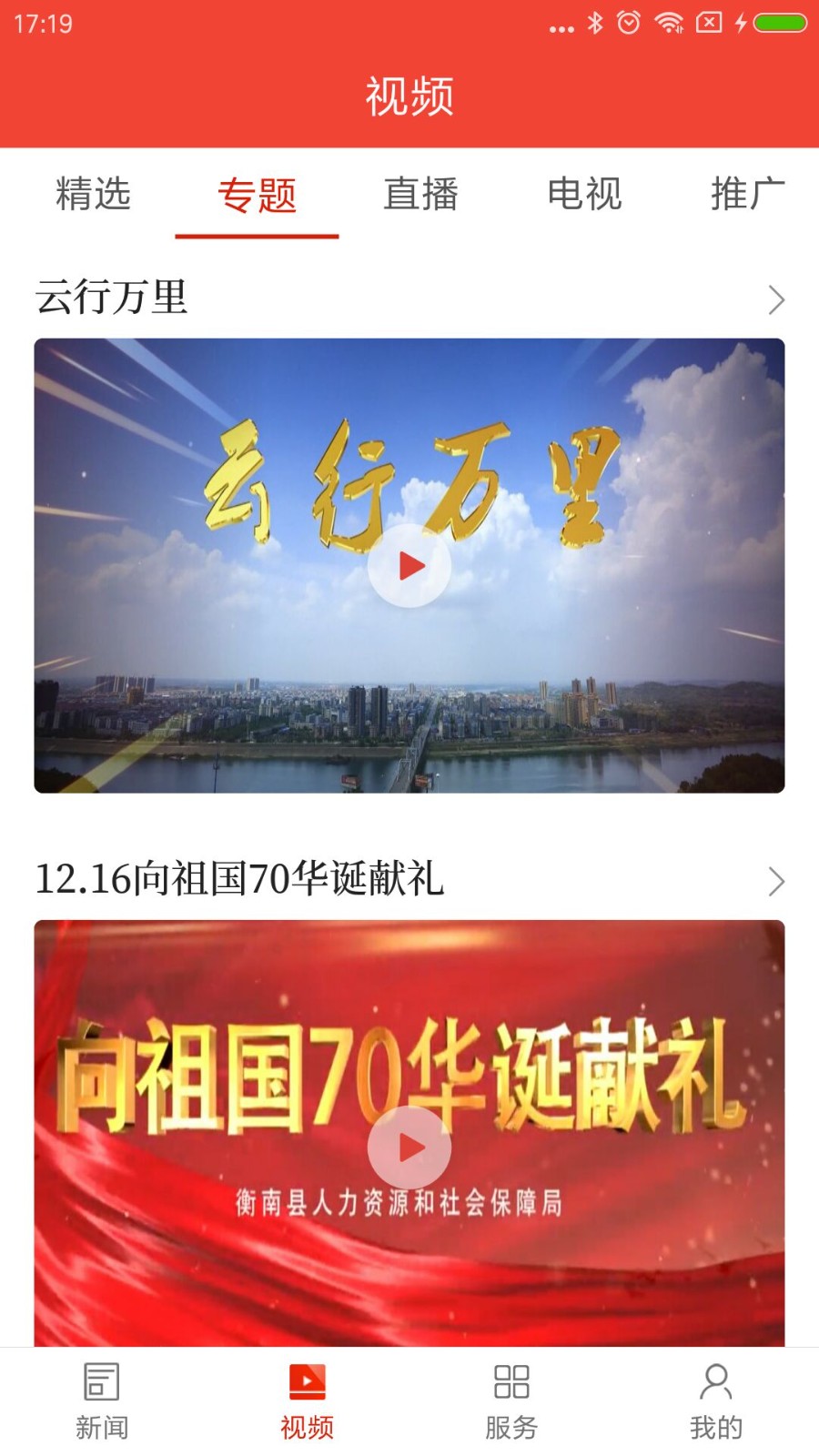This screenshot has width=819, height=1456.
Task: Select the 专题 tab
Action: [x=257, y=195]
